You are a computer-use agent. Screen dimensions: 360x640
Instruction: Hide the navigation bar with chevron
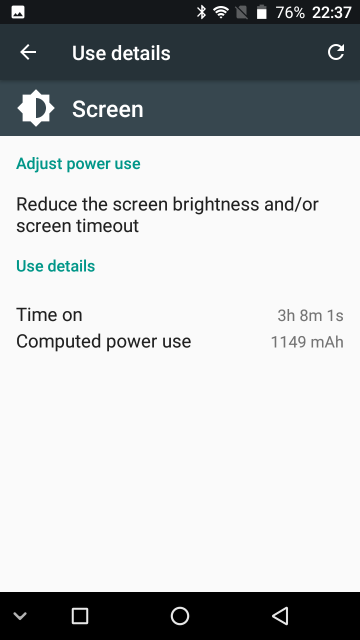coord(20,616)
